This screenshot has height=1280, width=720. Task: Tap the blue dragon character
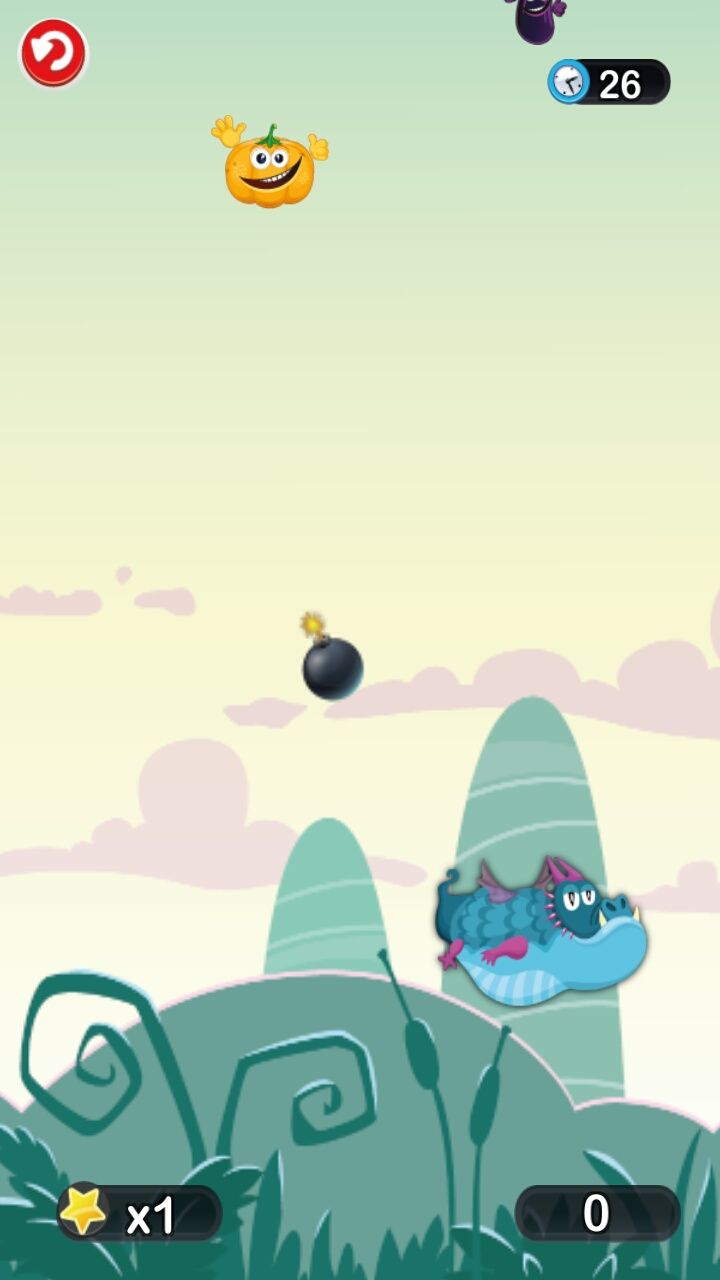click(541, 930)
